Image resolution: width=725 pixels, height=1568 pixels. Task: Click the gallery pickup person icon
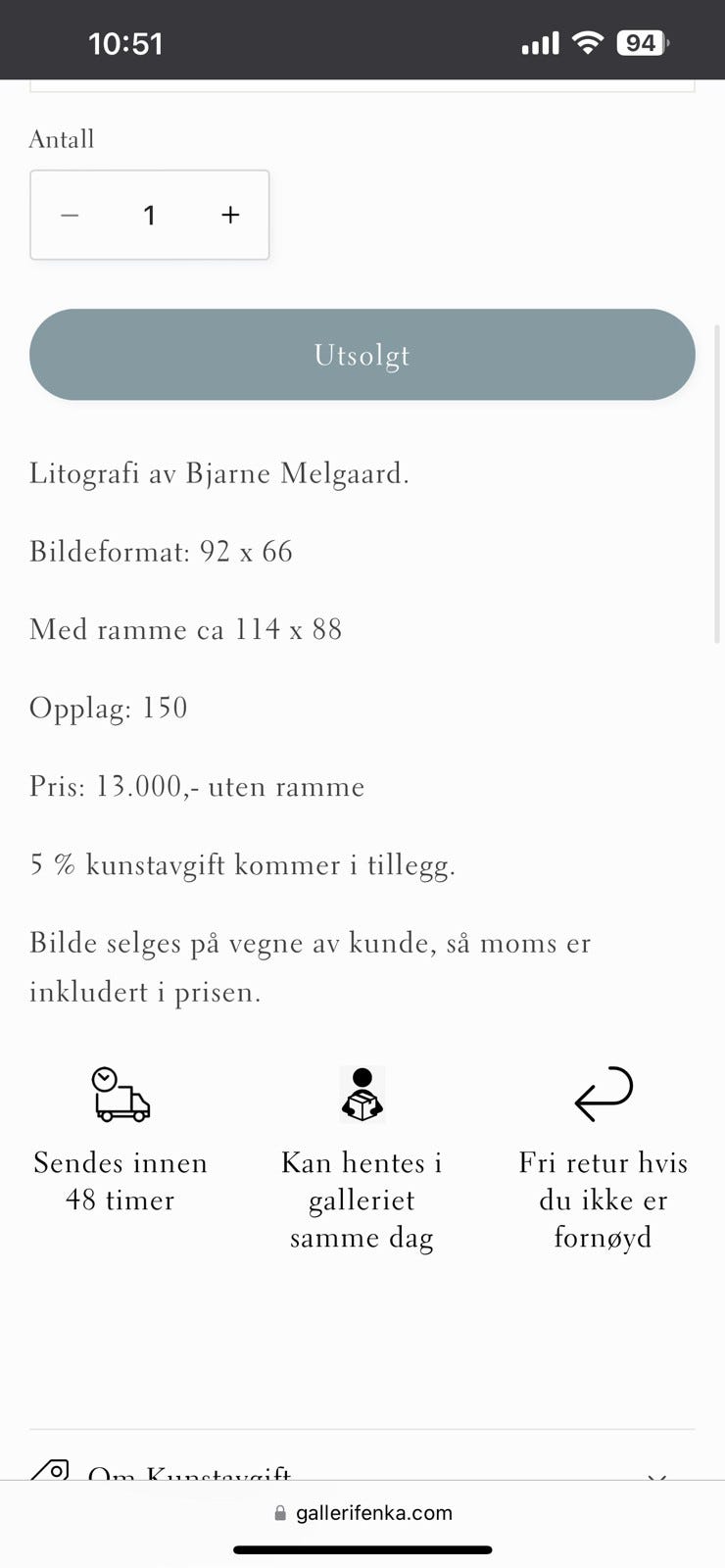(362, 1093)
